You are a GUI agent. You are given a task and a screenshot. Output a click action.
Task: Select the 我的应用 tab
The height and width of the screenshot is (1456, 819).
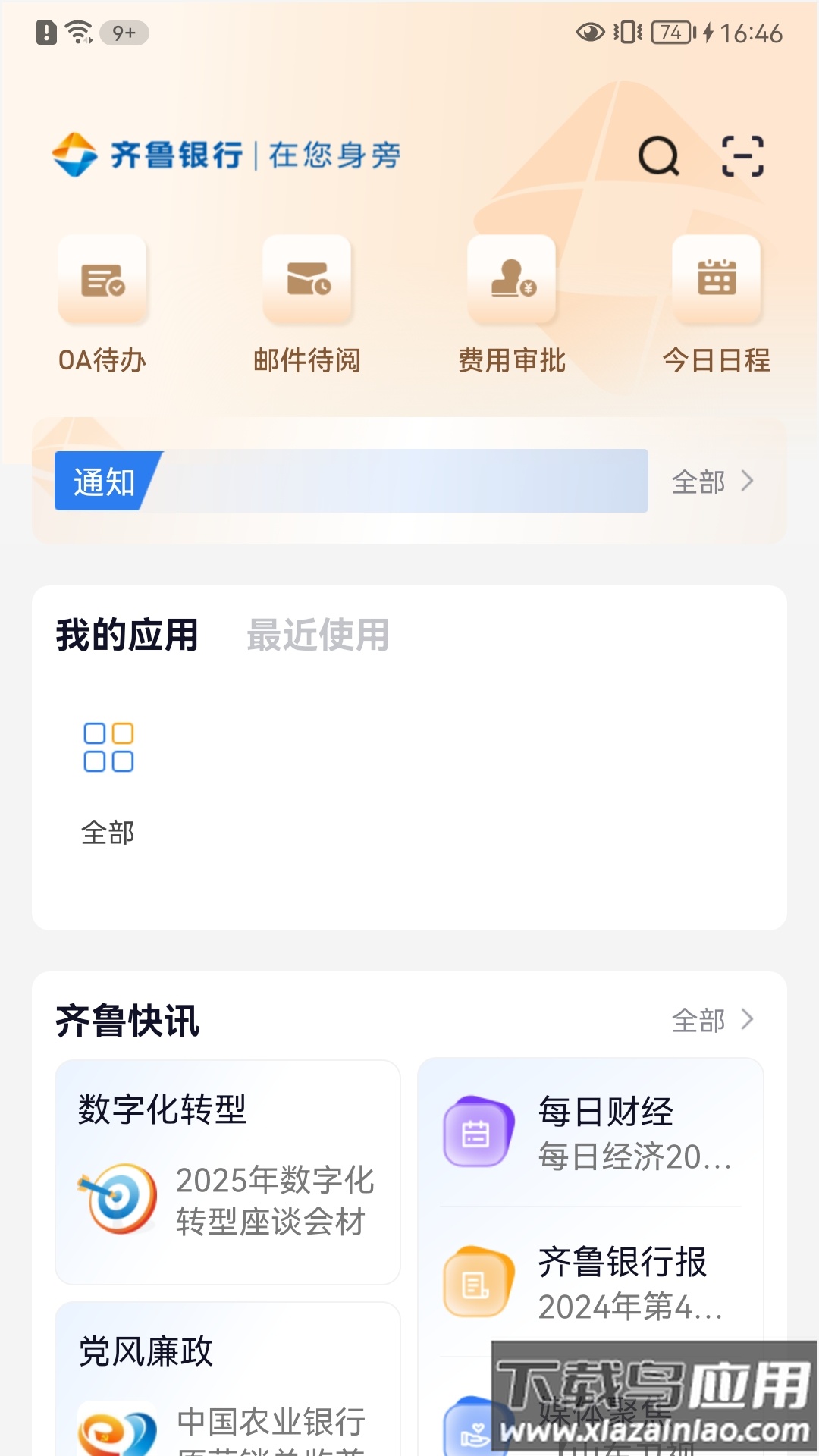(125, 637)
